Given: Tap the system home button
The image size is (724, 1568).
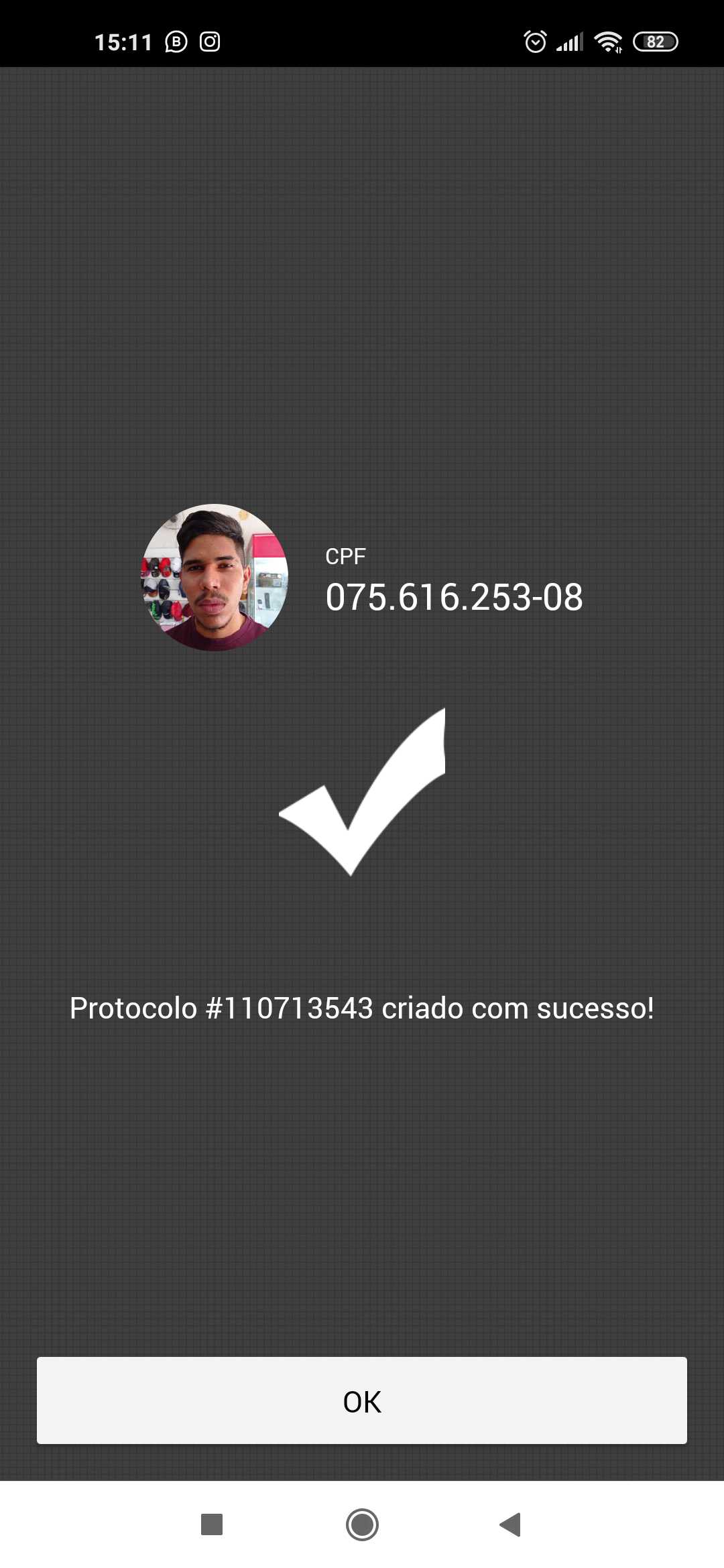Looking at the screenshot, I should (x=362, y=1524).
